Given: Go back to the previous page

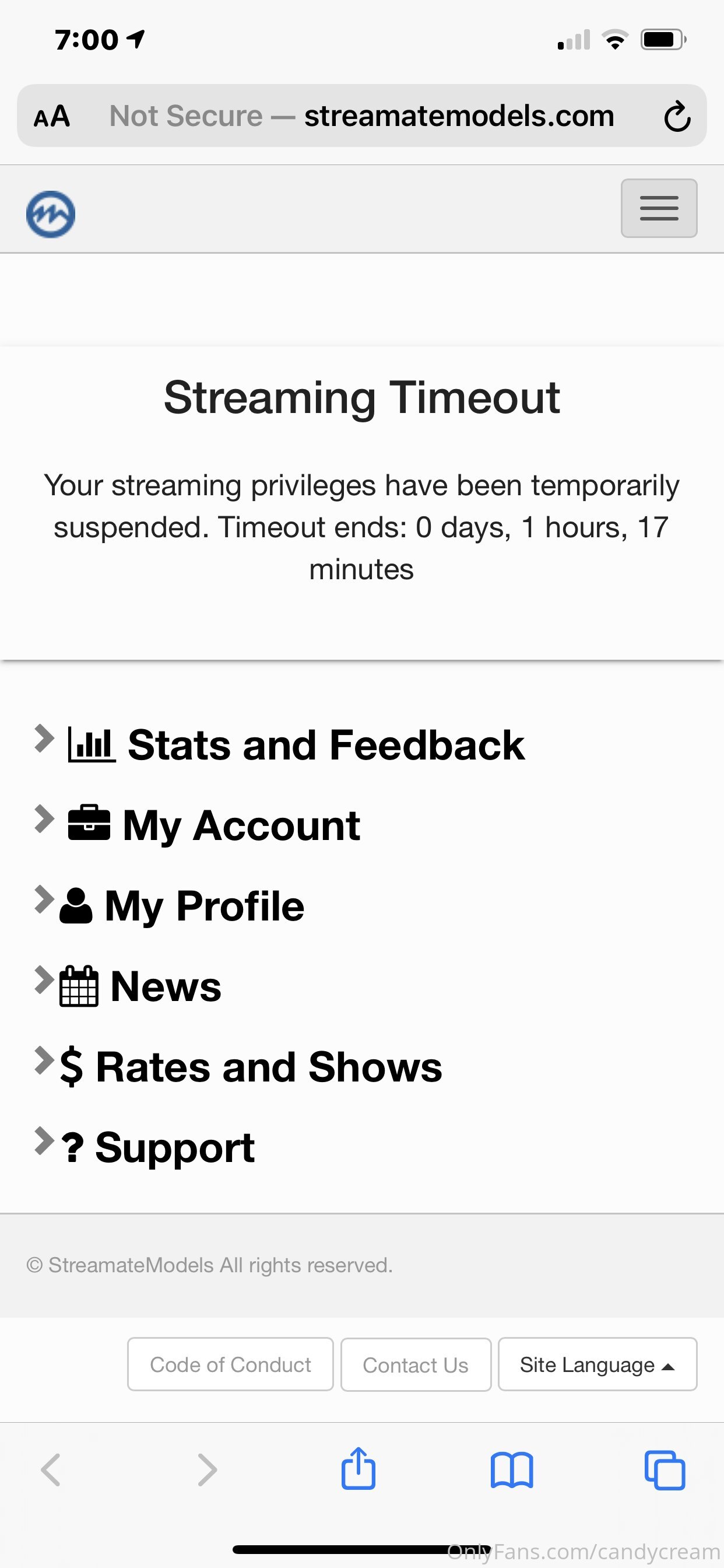Looking at the screenshot, I should point(51,1470).
